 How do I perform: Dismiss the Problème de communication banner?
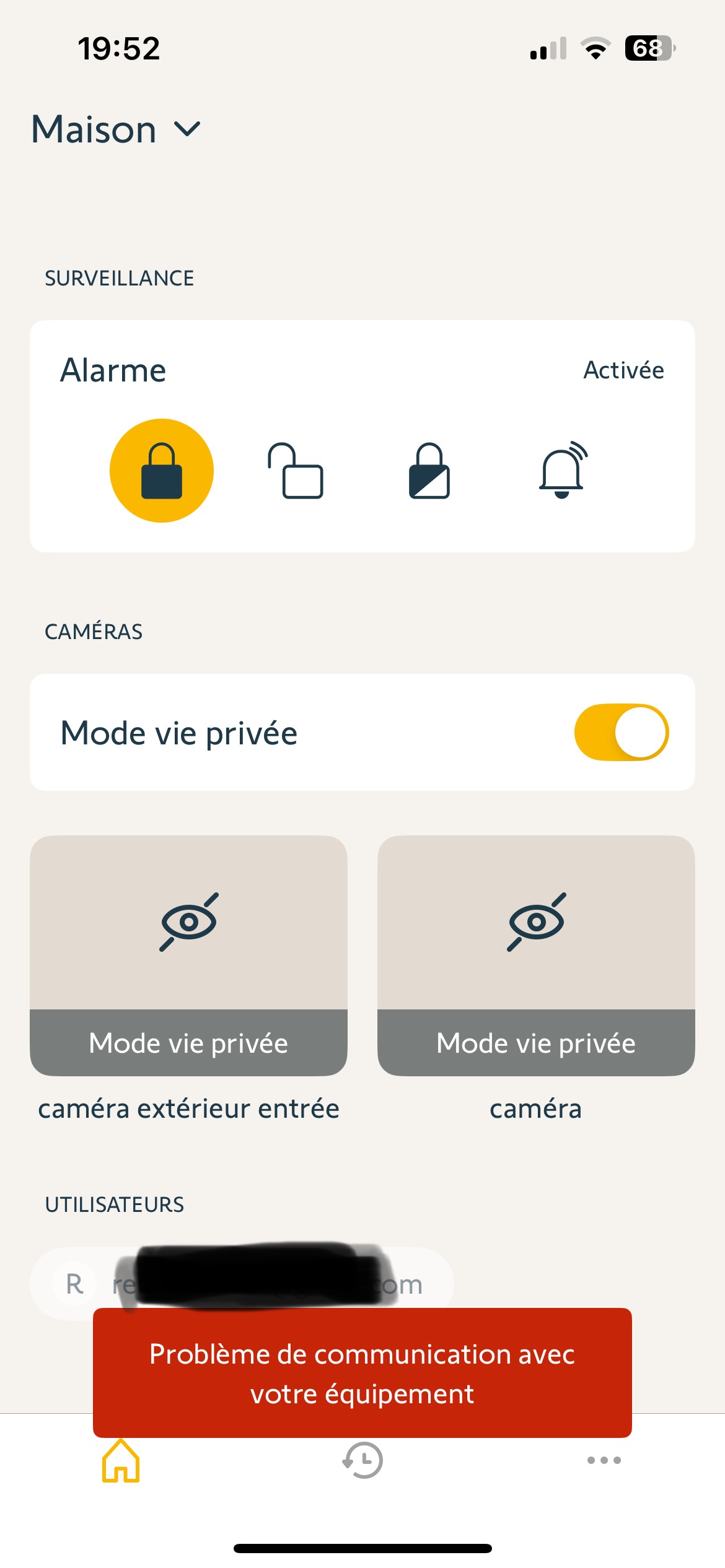[362, 1373]
